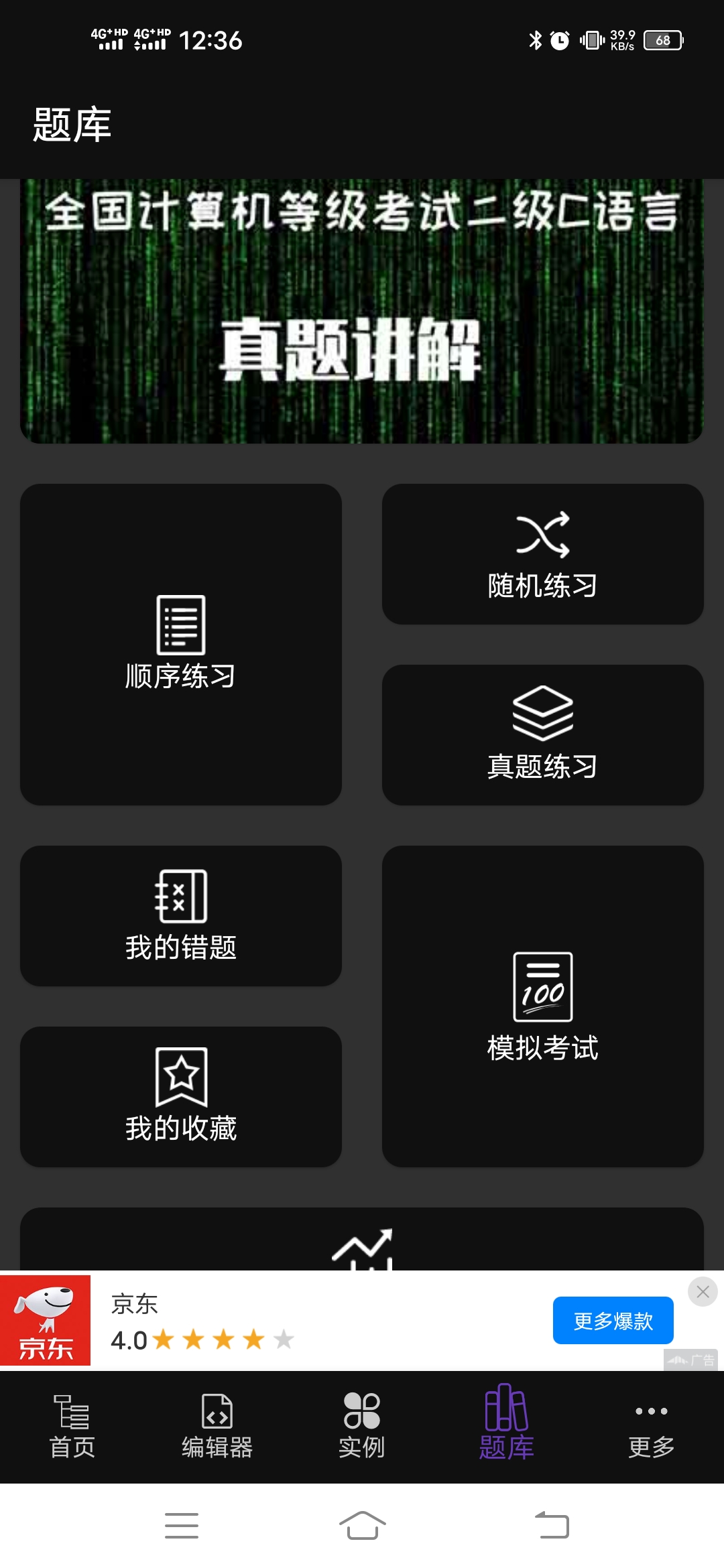Tap the 更多爆款 button in 京东 ad
Screen dimensions: 724x1568
[613, 1321]
